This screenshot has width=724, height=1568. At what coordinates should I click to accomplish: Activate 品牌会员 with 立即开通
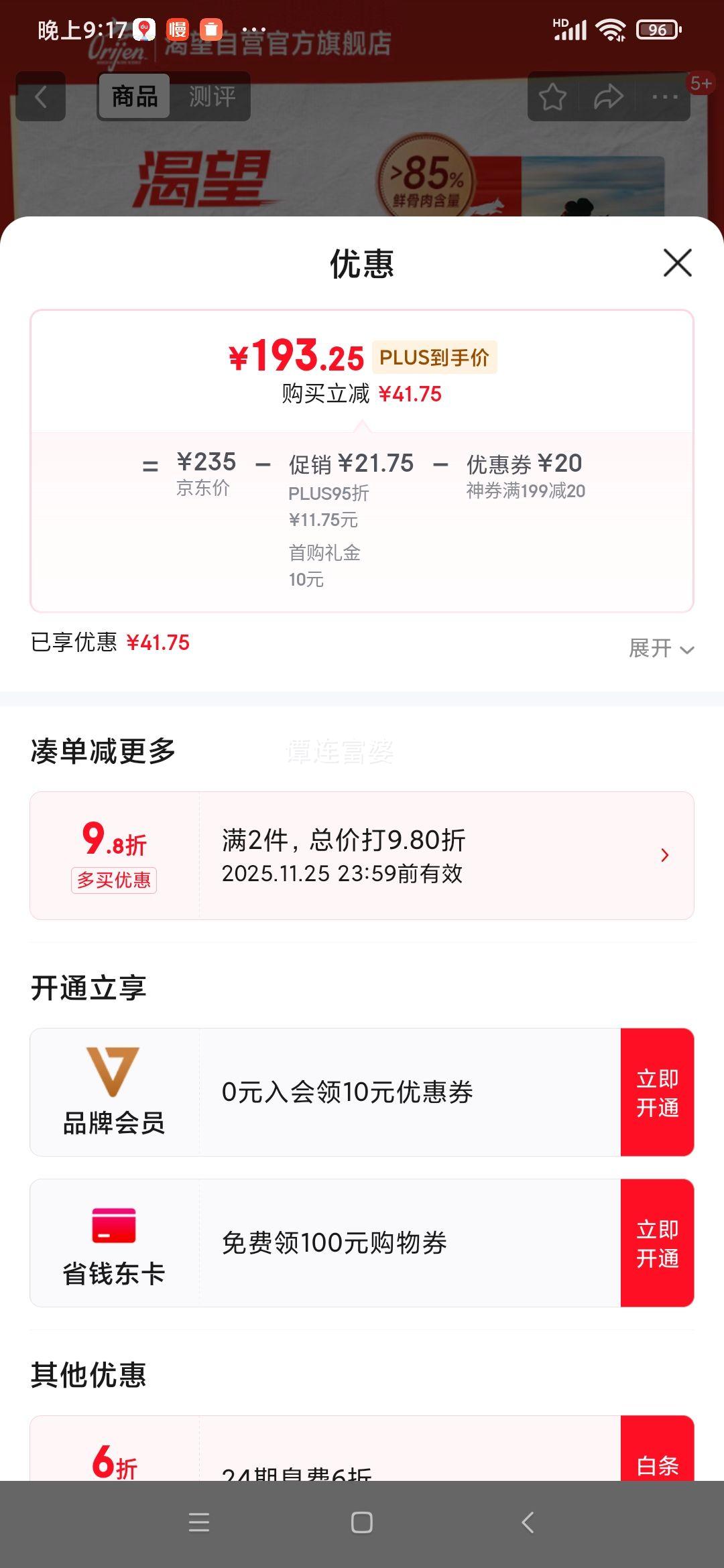(x=657, y=1092)
